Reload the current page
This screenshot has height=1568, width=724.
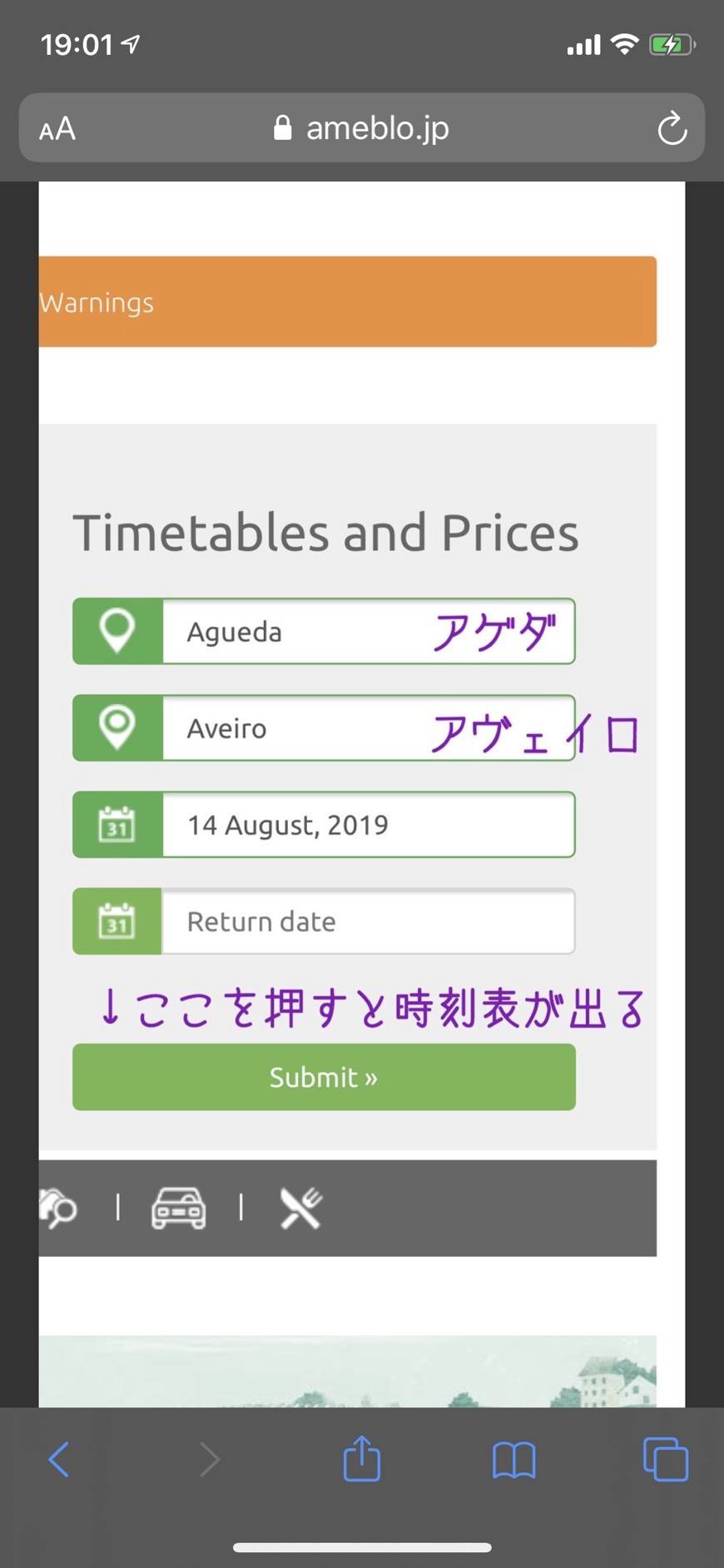pyautogui.click(x=672, y=129)
